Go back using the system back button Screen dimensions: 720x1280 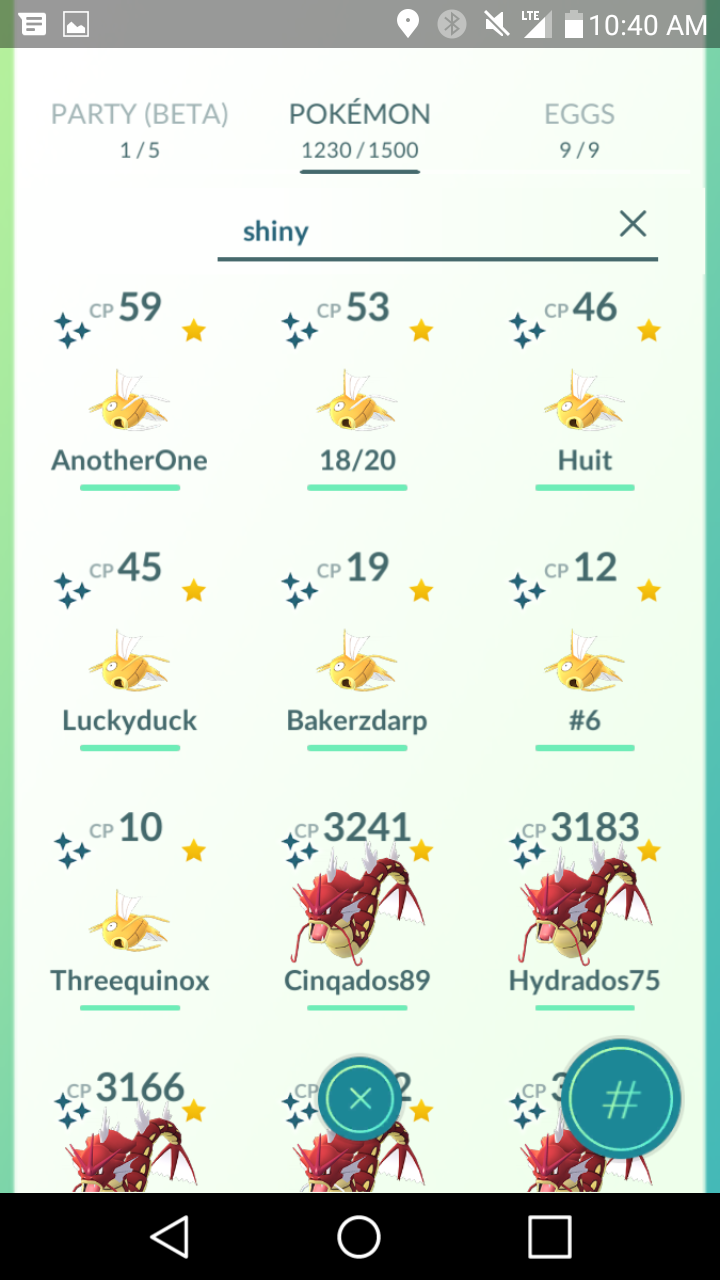click(x=170, y=1237)
